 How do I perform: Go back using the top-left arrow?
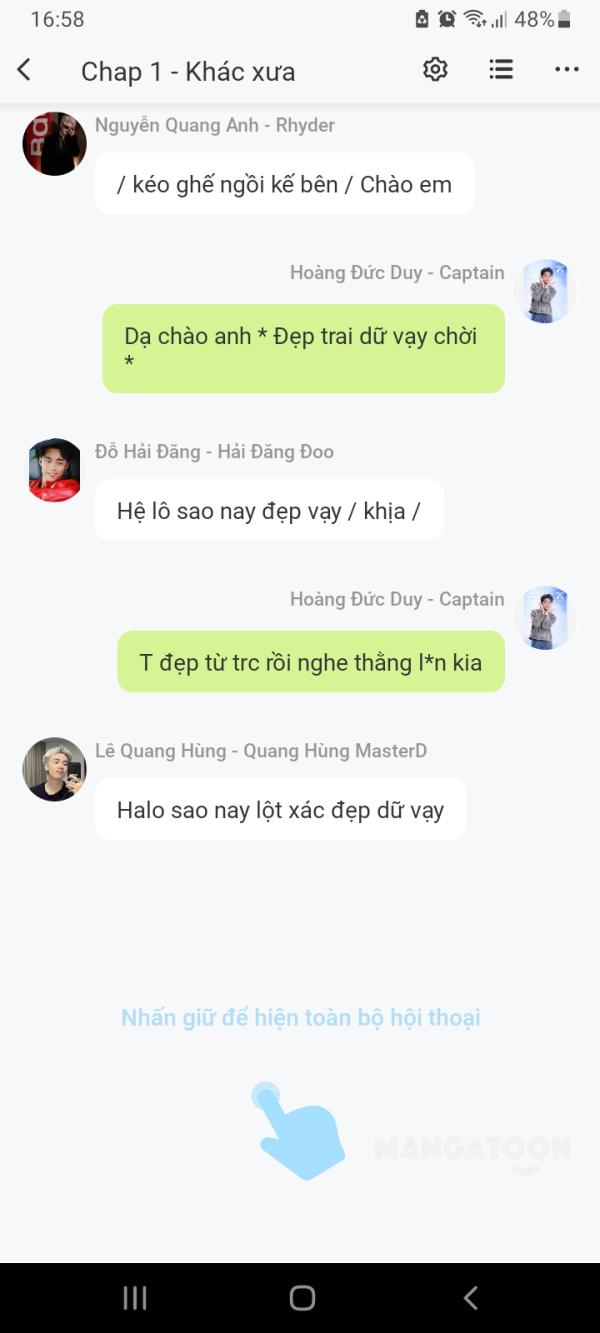coord(24,70)
